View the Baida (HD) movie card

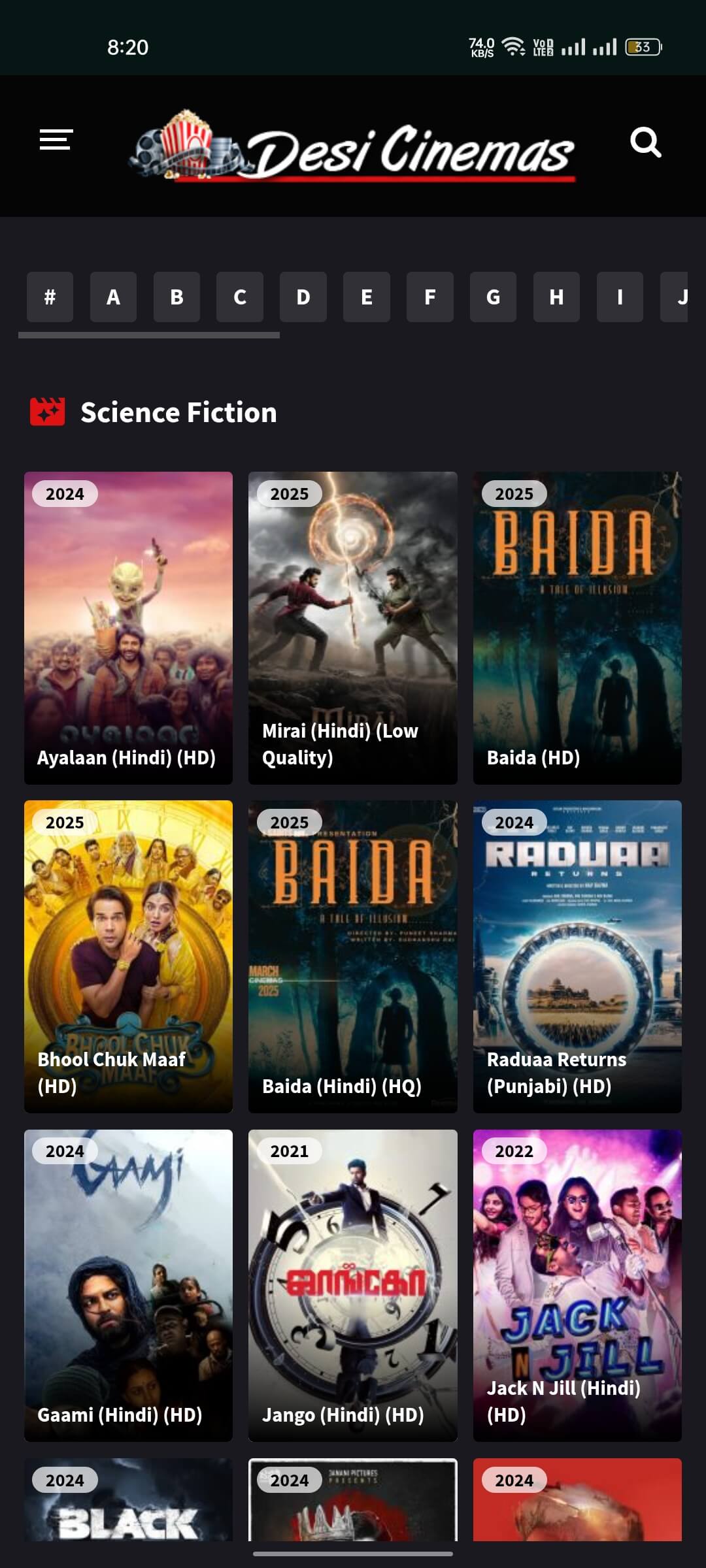pos(577,627)
